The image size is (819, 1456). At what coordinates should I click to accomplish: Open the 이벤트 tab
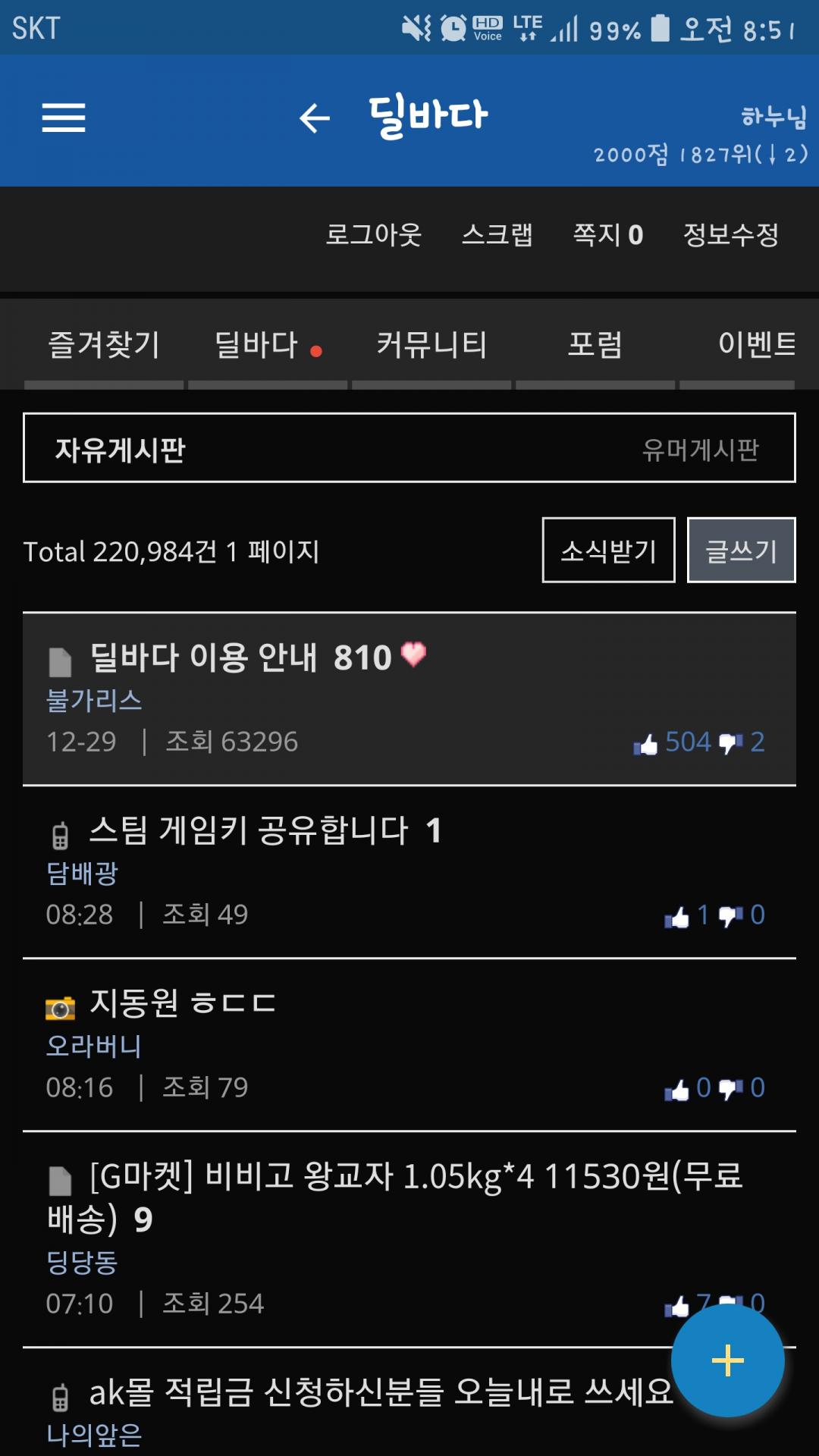(x=756, y=345)
